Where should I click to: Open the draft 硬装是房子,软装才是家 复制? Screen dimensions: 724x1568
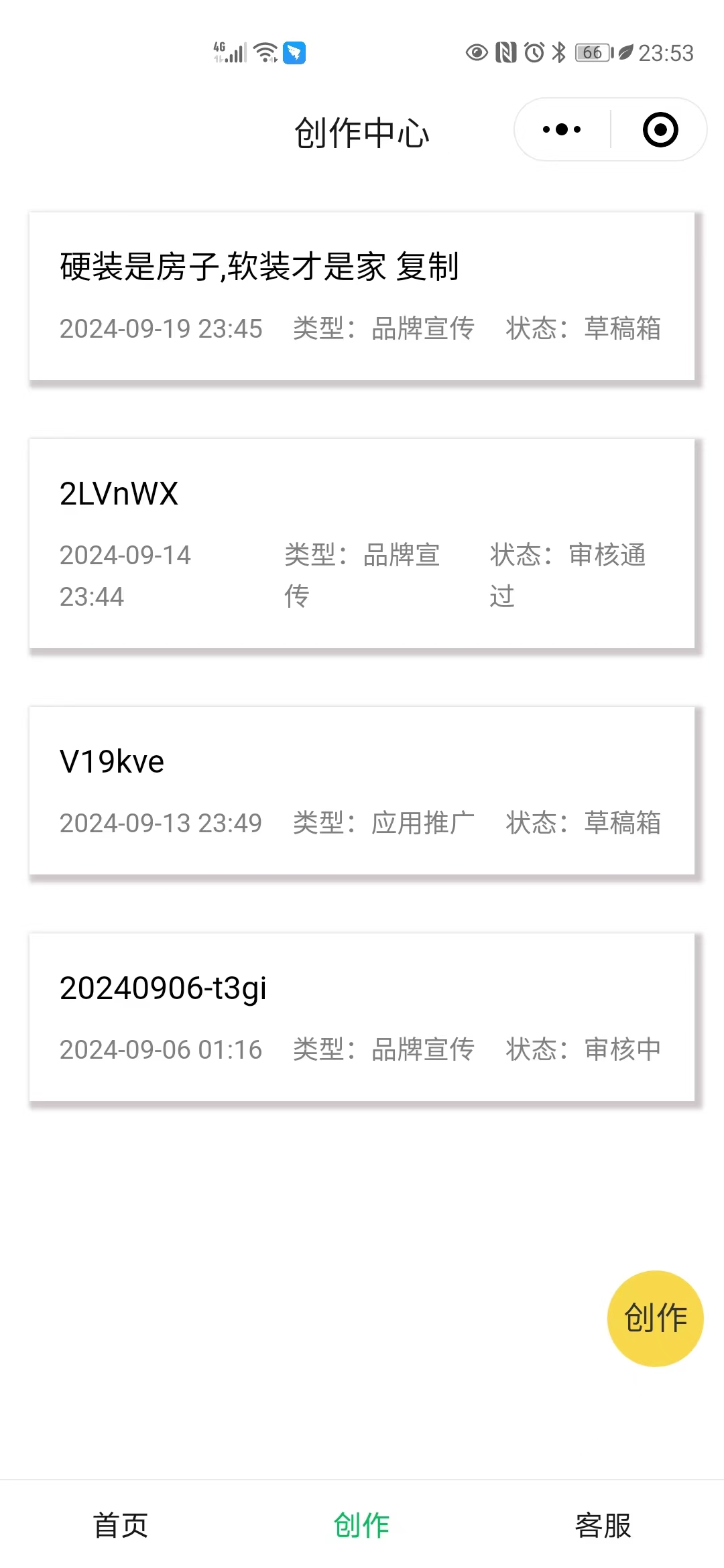point(362,296)
